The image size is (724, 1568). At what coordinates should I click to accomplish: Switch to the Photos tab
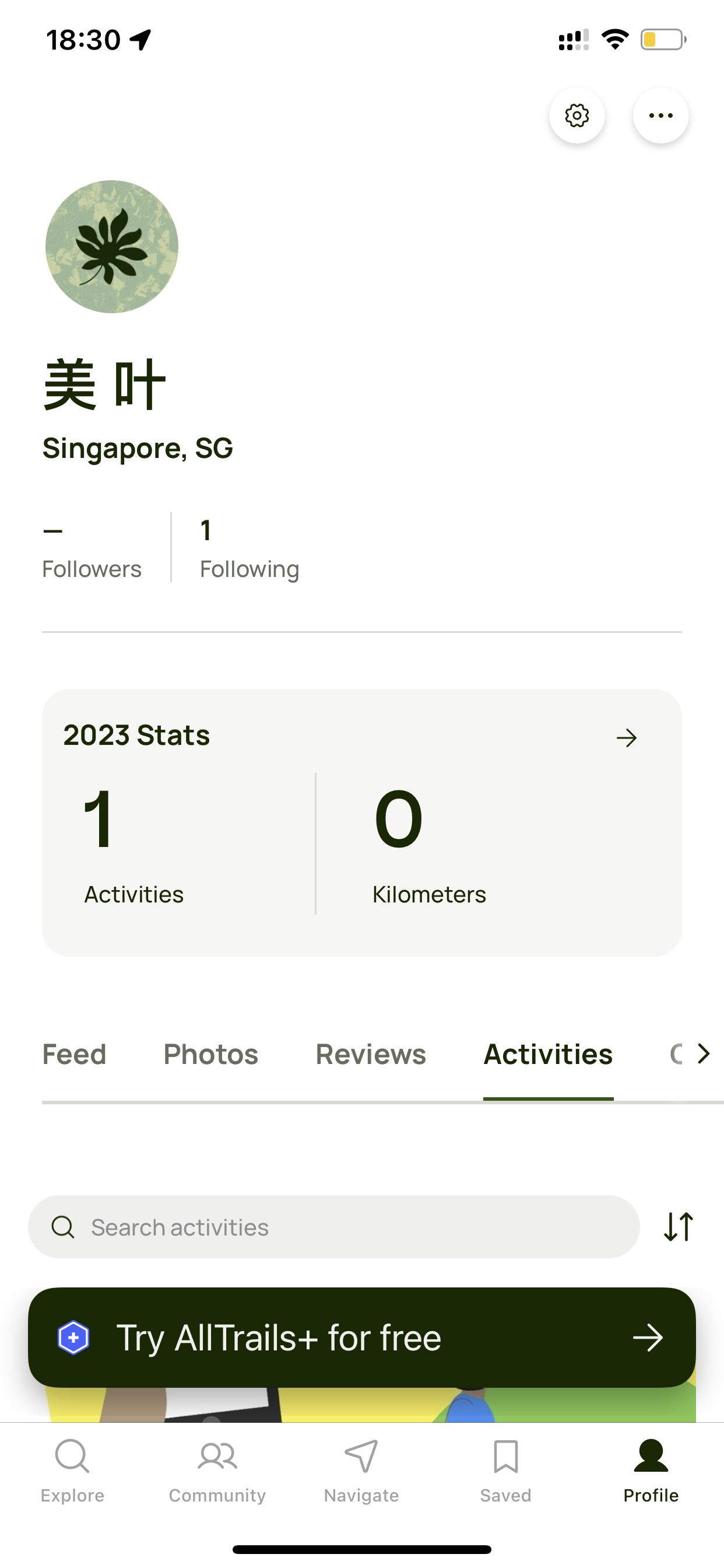[x=210, y=1054]
